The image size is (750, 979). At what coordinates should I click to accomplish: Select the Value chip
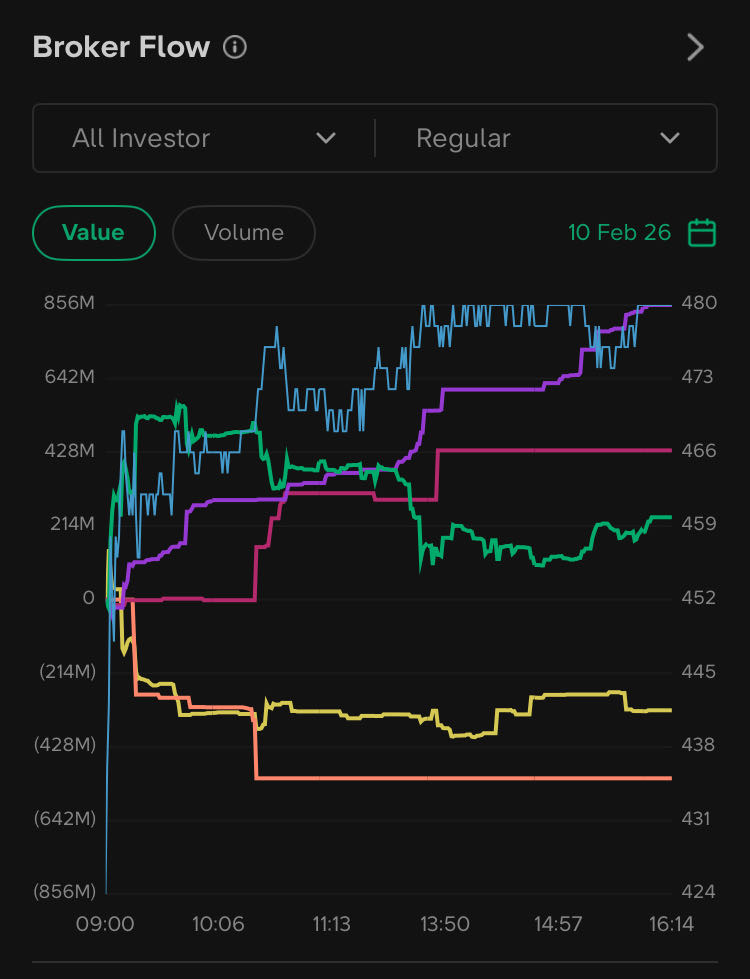94,232
